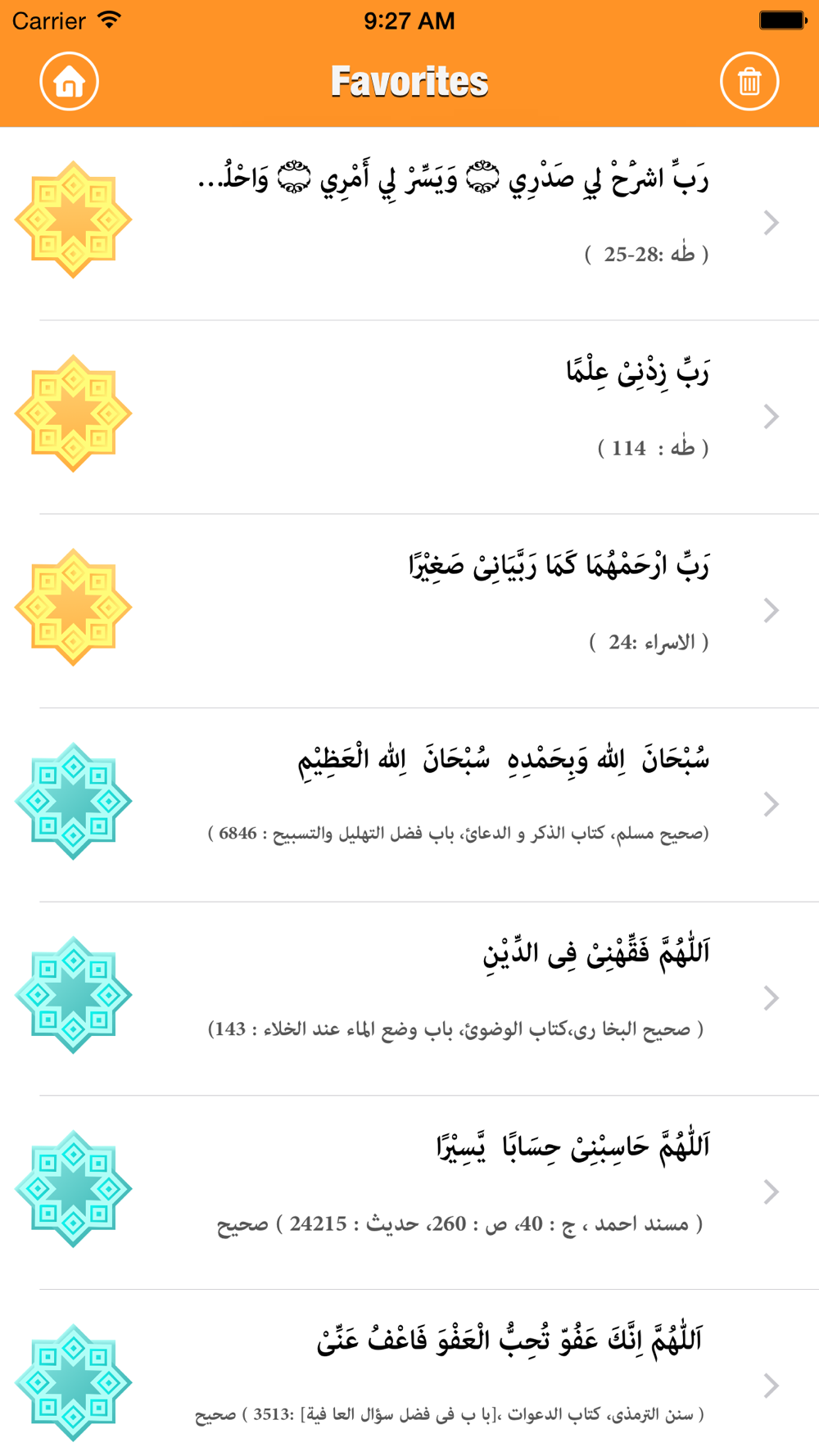
Task: Open the dua from Al-Isra 24
Action: click(x=409, y=611)
